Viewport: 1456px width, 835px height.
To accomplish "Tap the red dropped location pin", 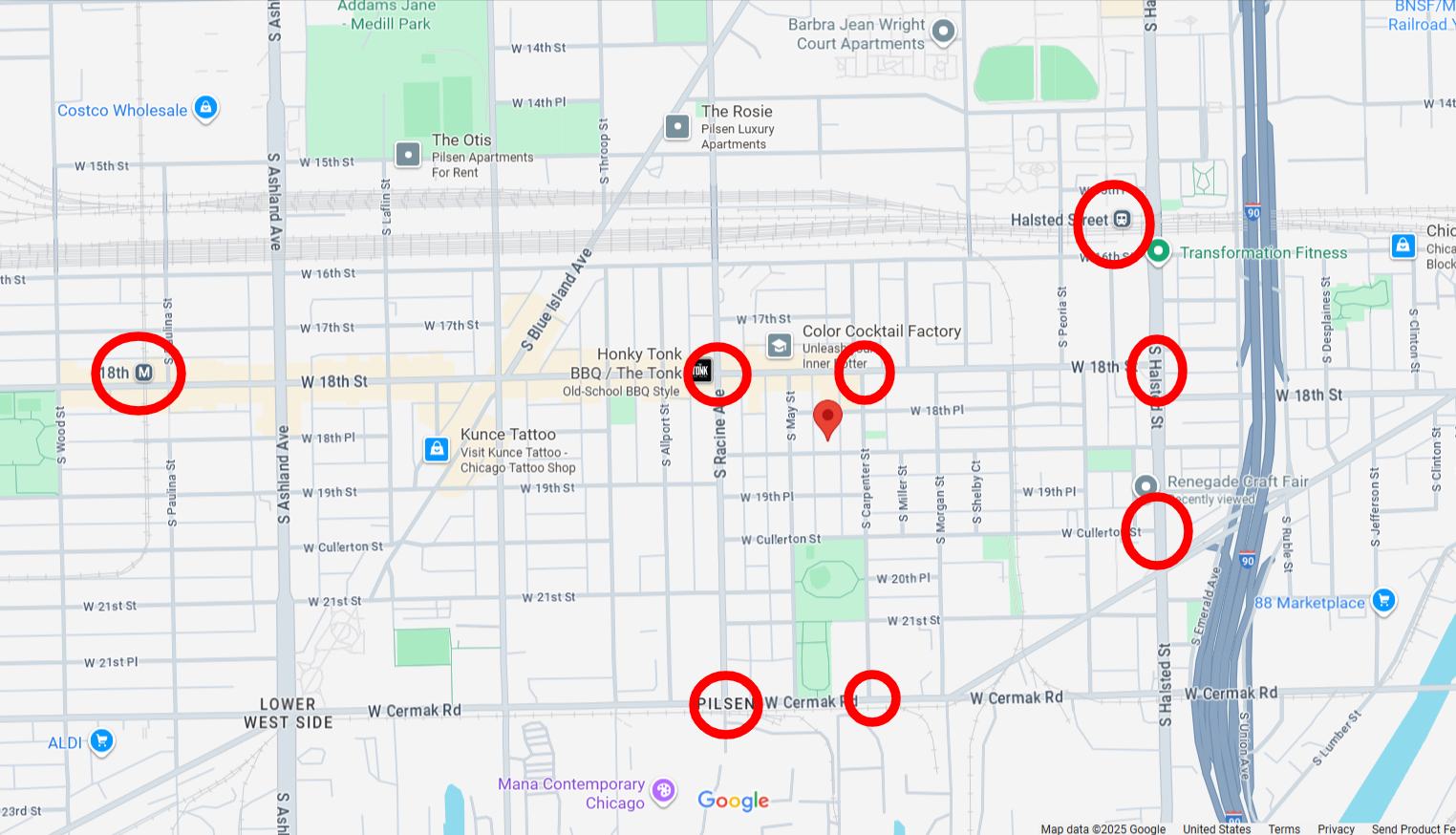I will 827,417.
